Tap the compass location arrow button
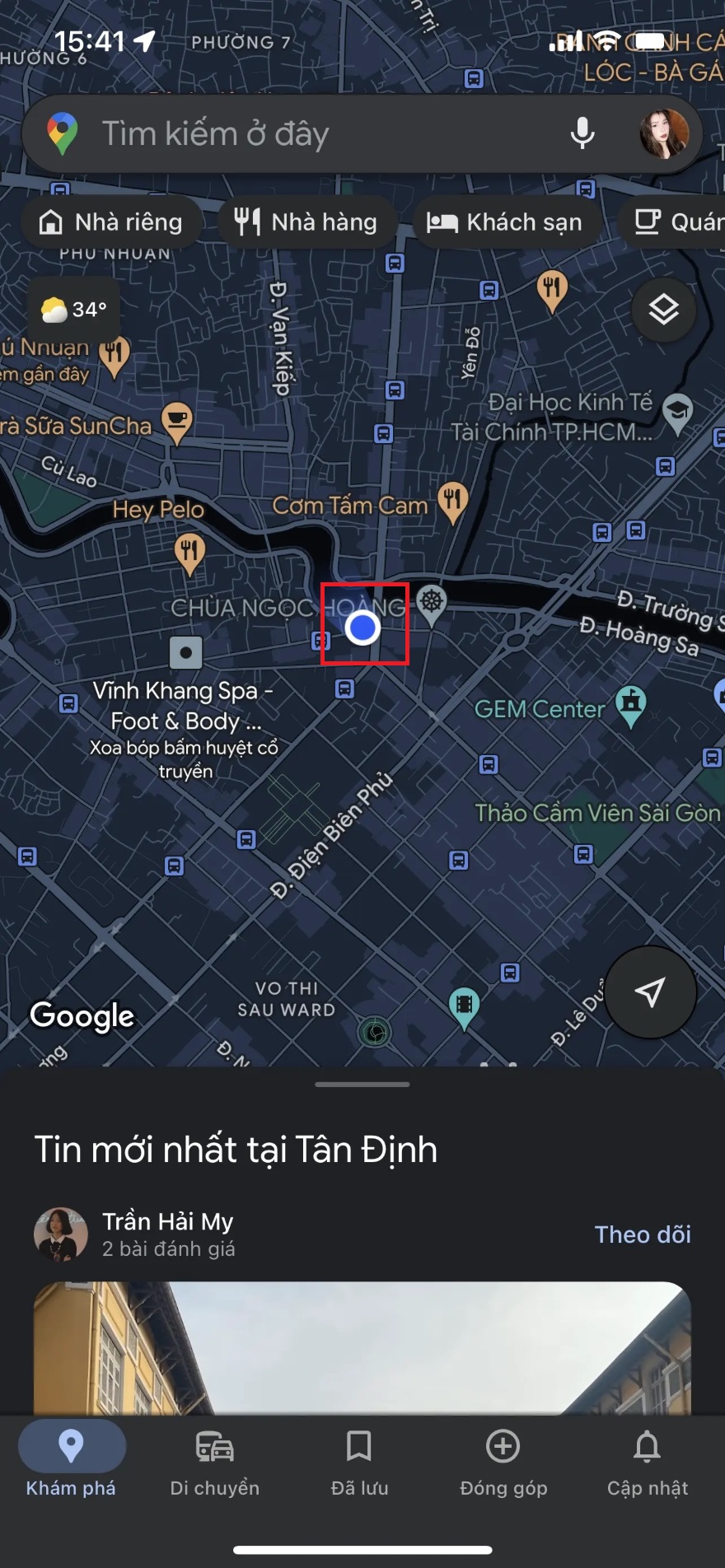Image resolution: width=725 pixels, height=1568 pixels. click(650, 993)
